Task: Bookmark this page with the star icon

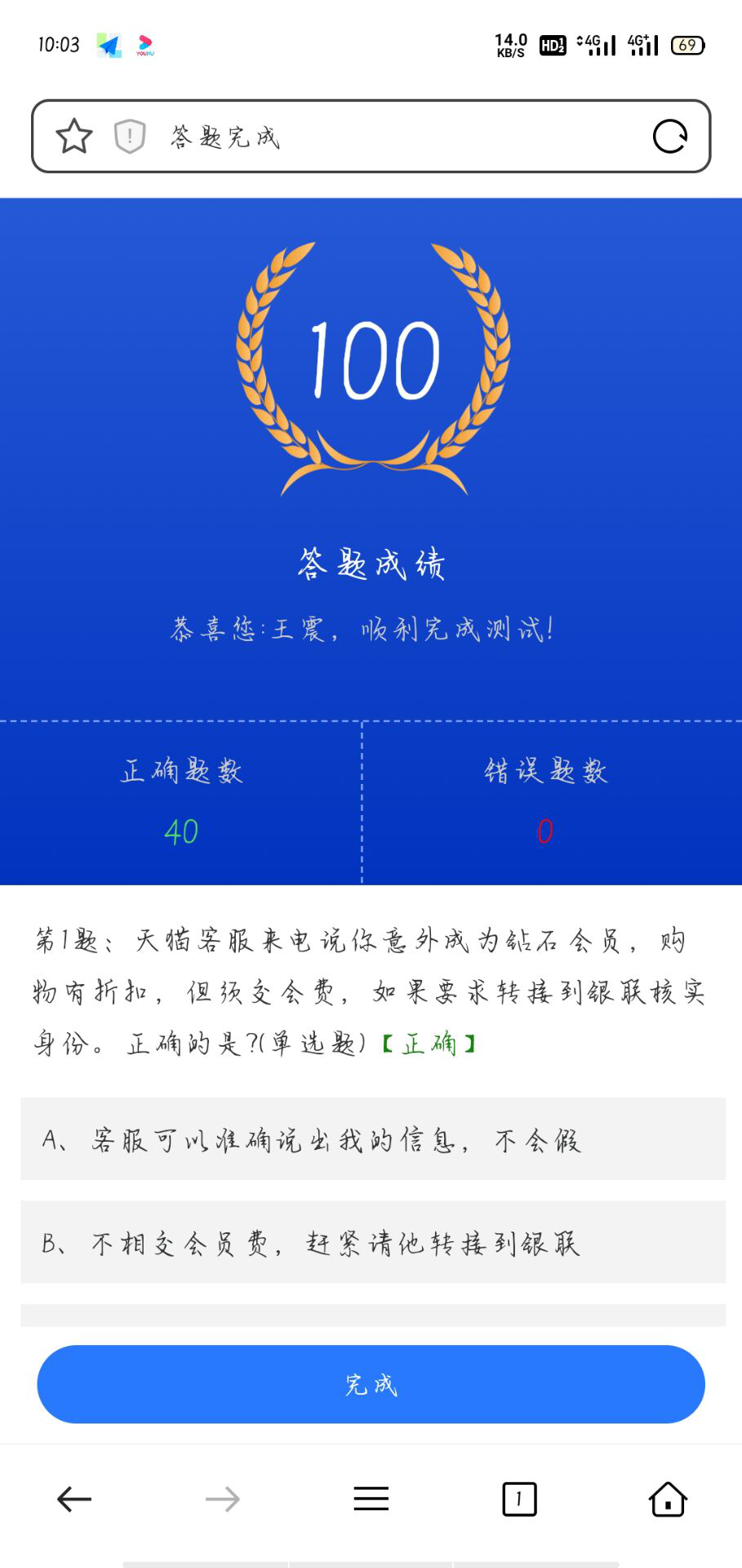Action: pos(73,136)
